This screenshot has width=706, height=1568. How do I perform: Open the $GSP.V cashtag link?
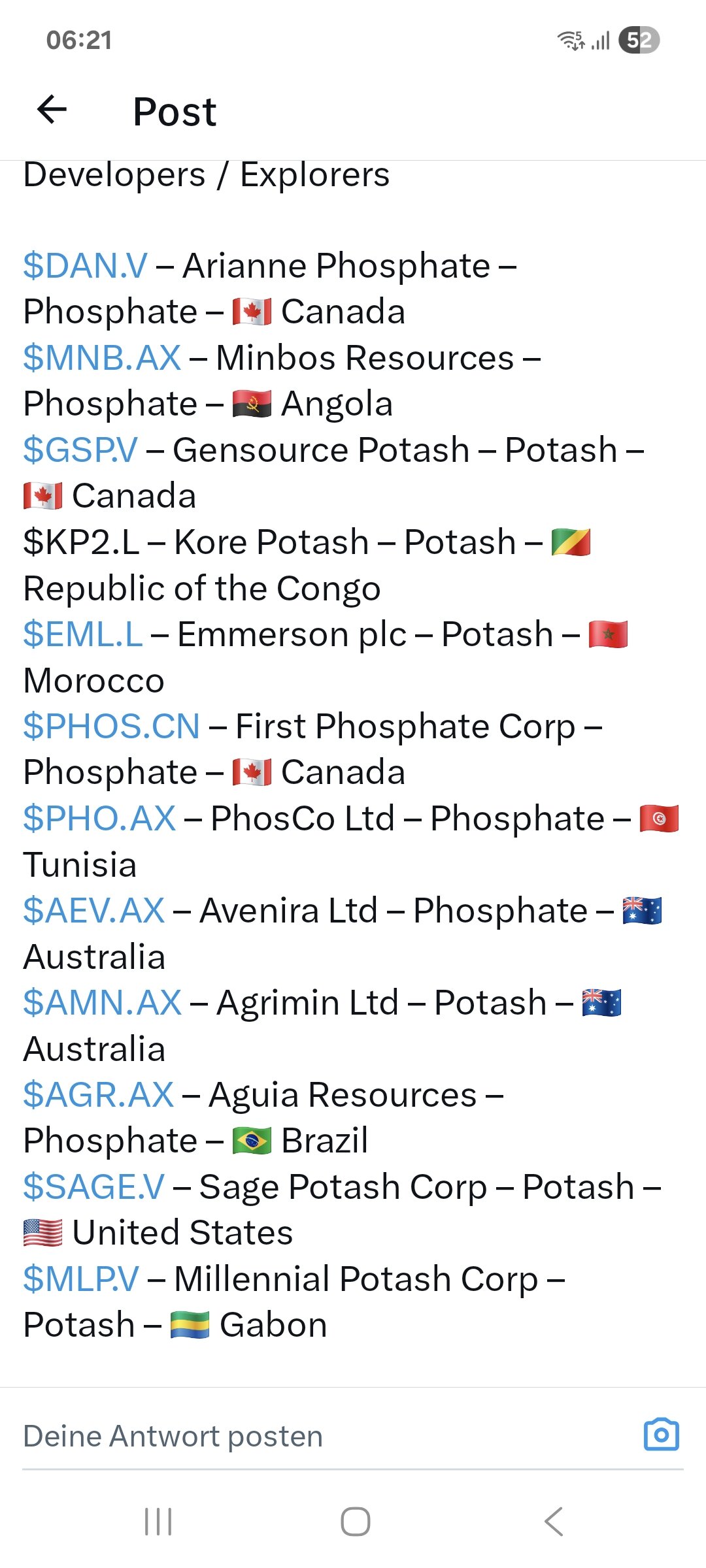point(80,450)
